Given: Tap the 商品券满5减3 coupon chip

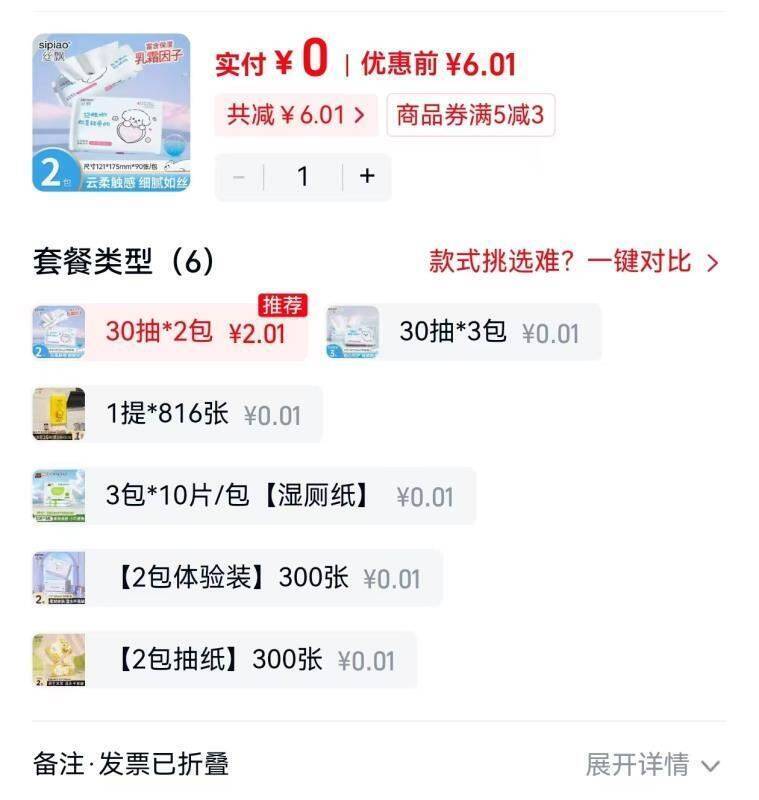Looking at the screenshot, I should [470, 115].
